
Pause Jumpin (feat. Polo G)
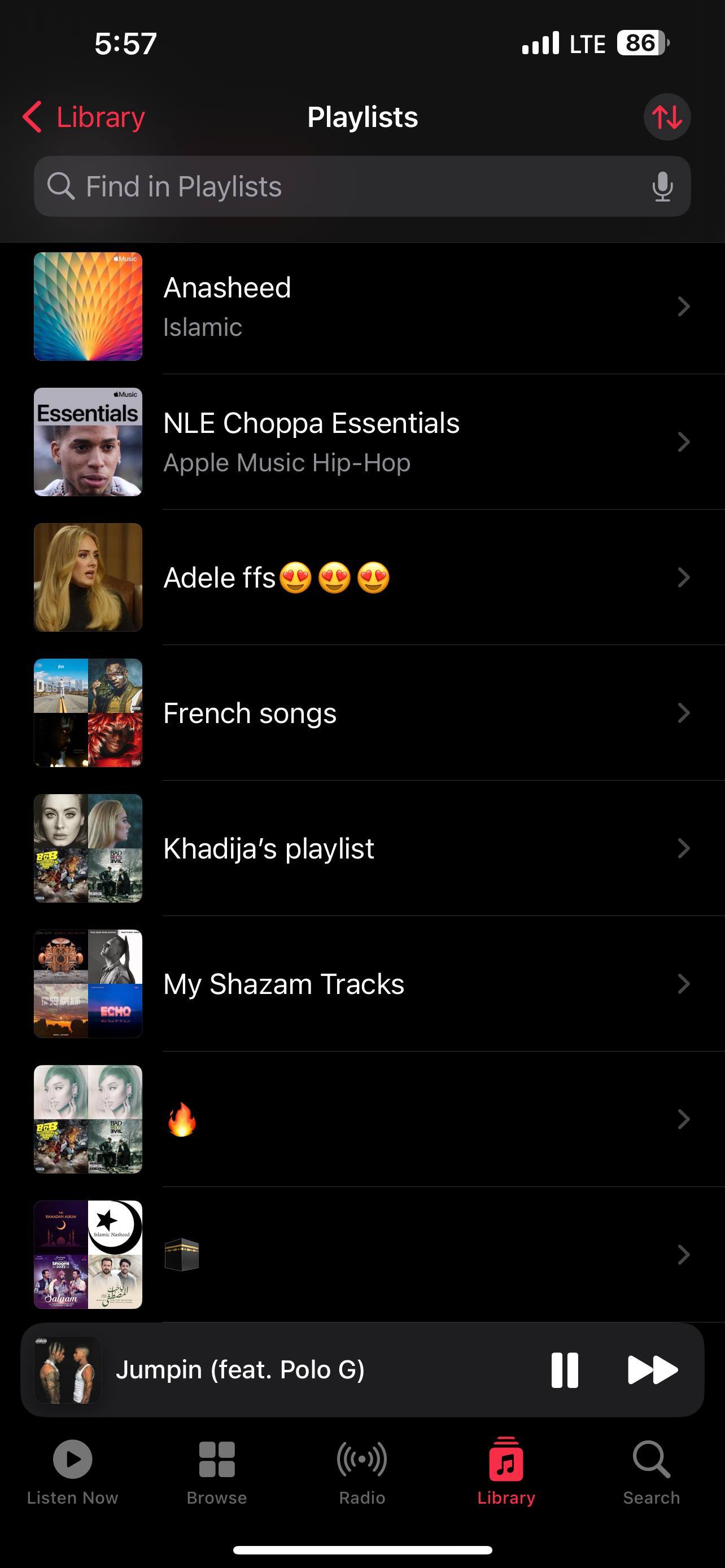[564, 1370]
